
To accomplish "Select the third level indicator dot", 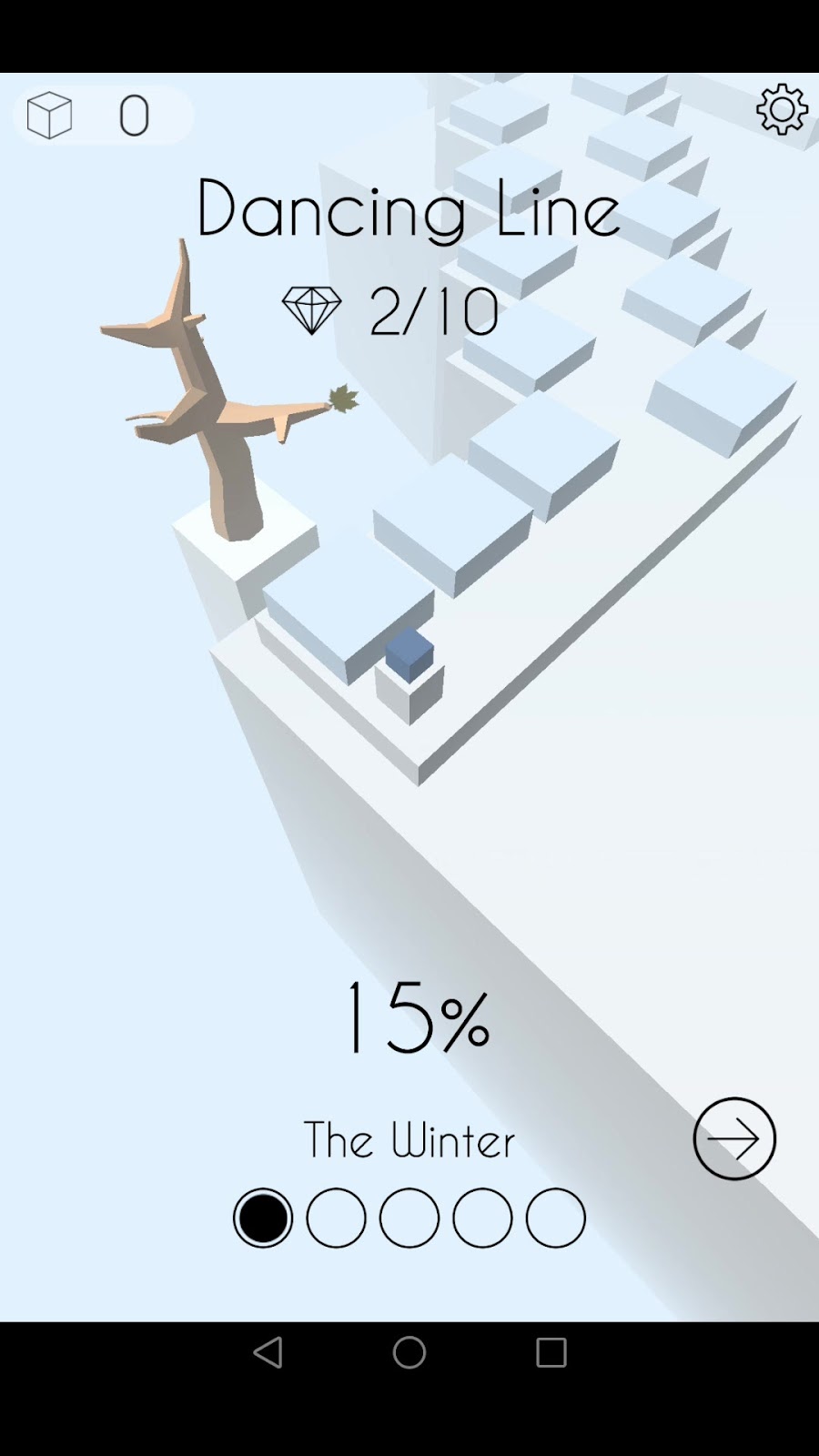I will 409,1218.
